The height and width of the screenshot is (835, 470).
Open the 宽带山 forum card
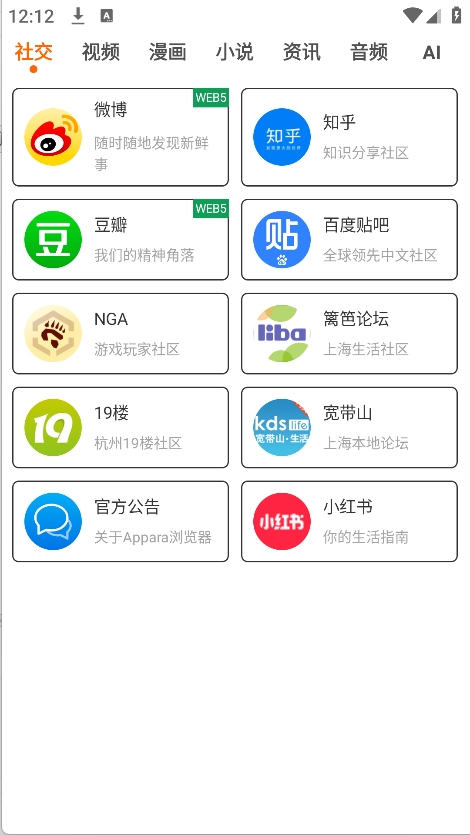(349, 427)
